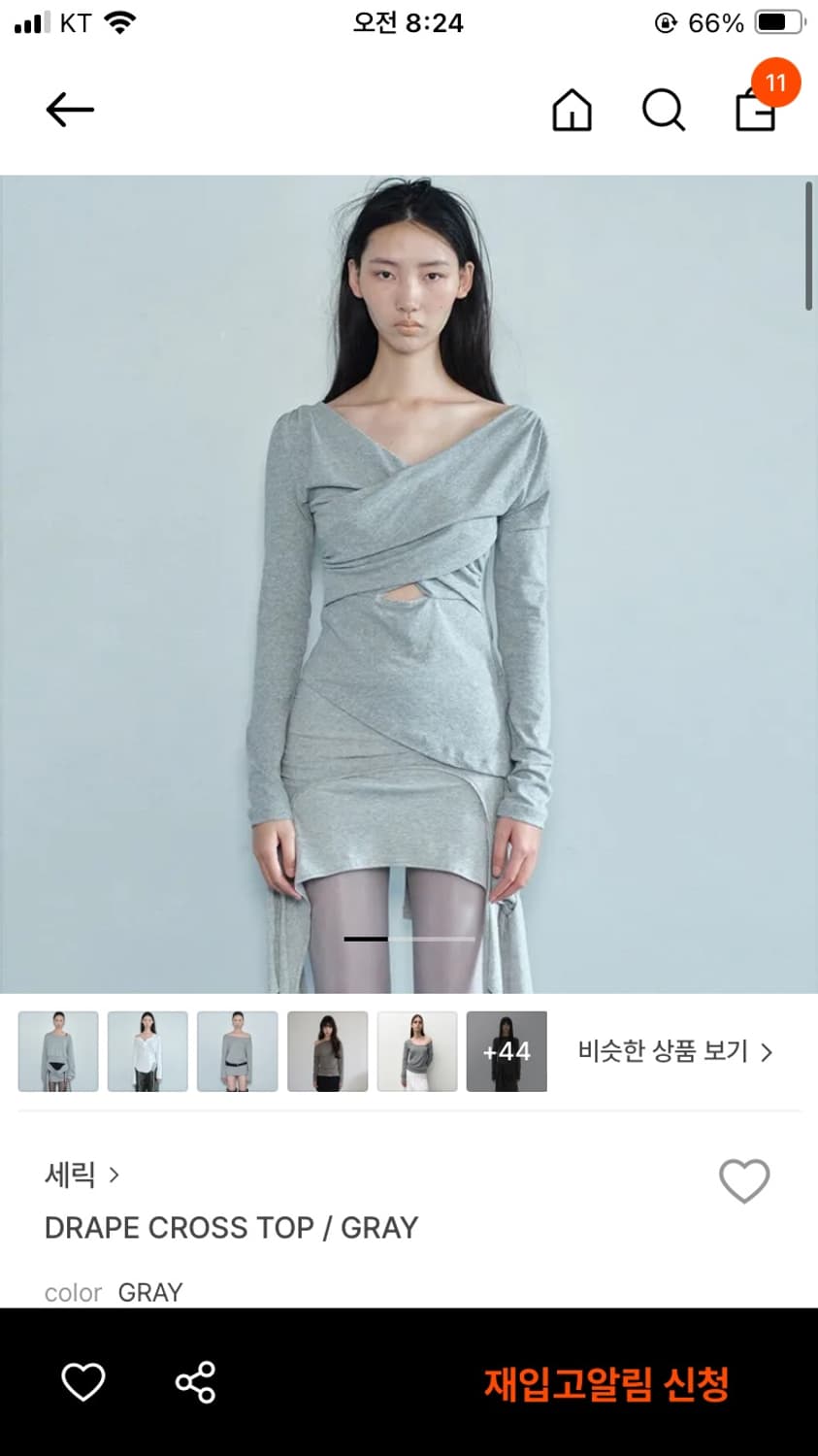Tap the share icon at the bottom
Image resolution: width=818 pixels, height=1456 pixels.
pyautogui.click(x=194, y=1382)
